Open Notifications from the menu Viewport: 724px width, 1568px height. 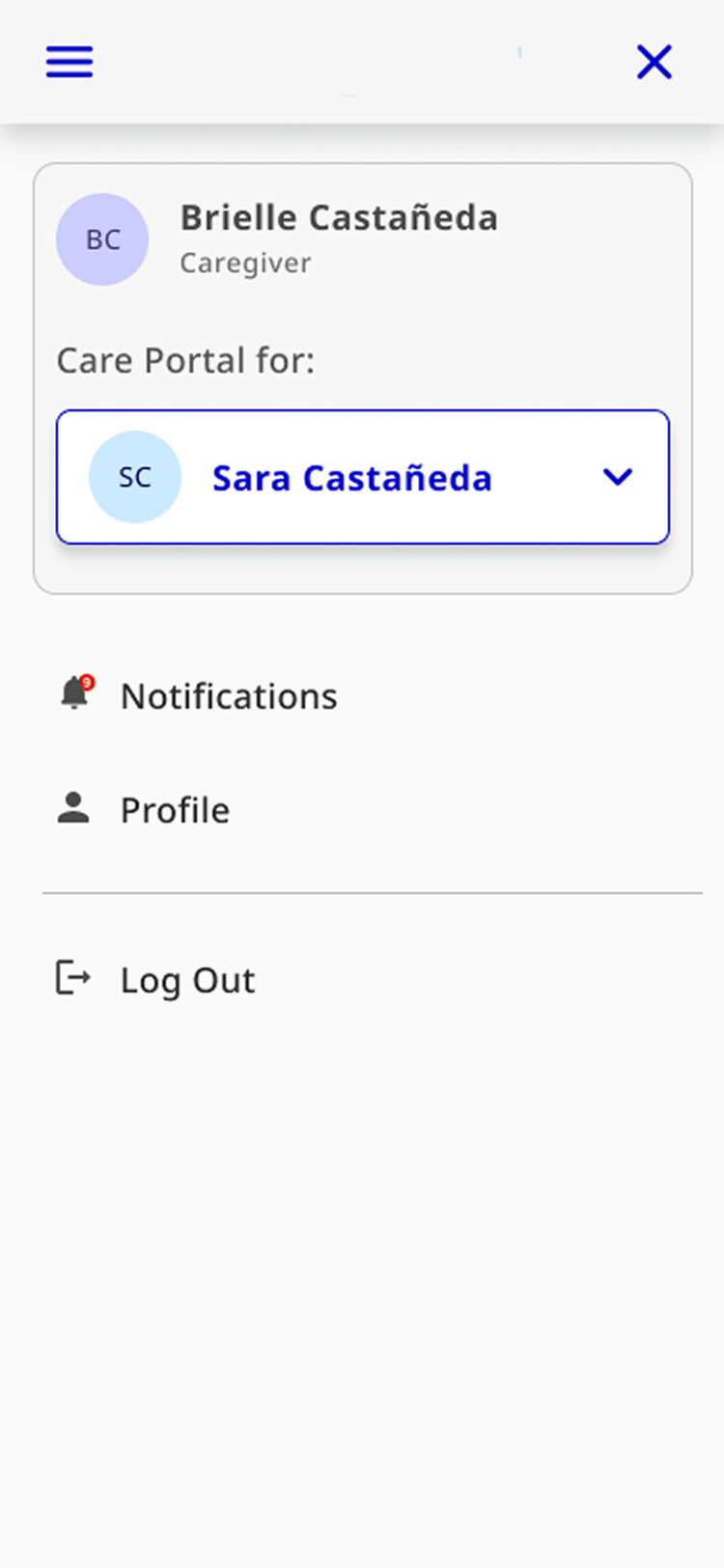[228, 694]
